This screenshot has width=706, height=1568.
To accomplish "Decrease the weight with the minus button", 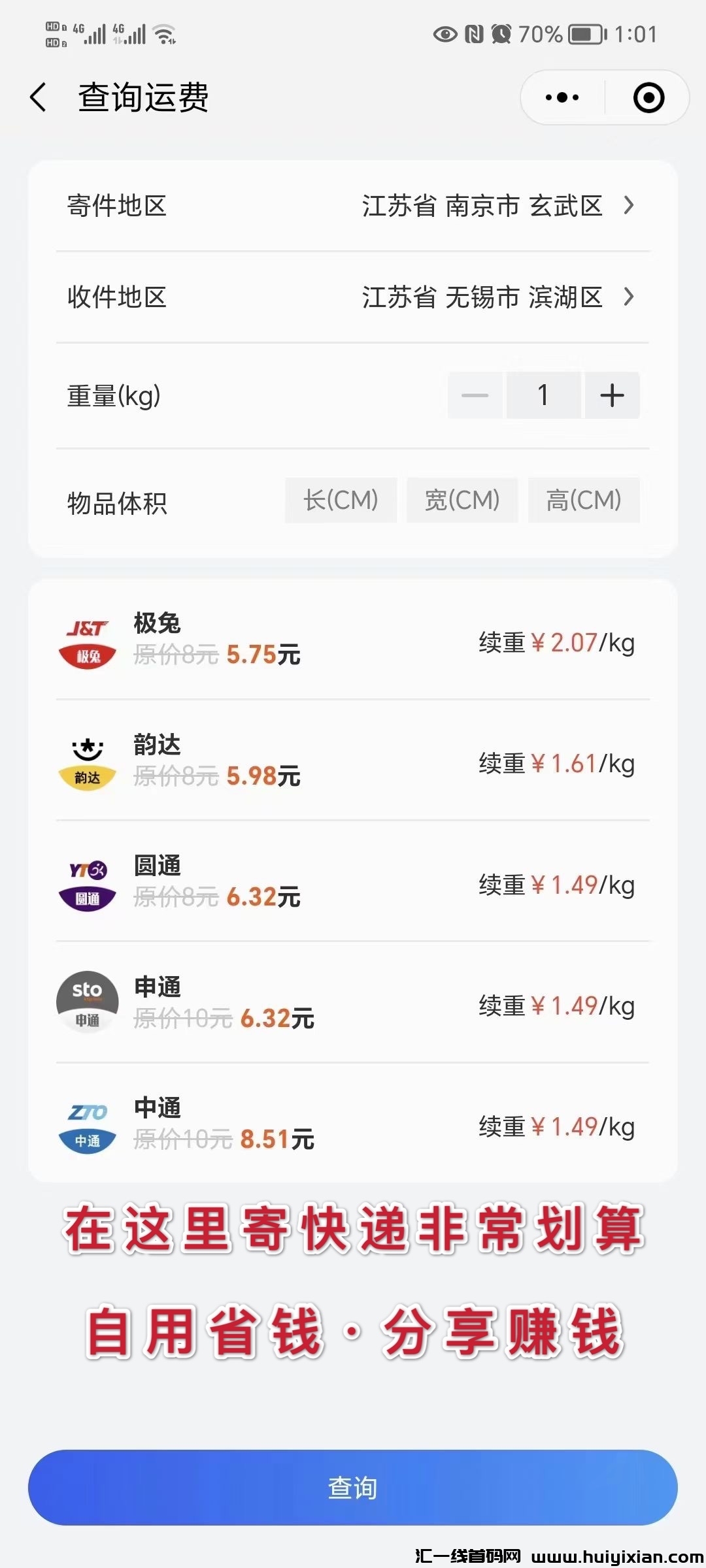I will pos(475,395).
